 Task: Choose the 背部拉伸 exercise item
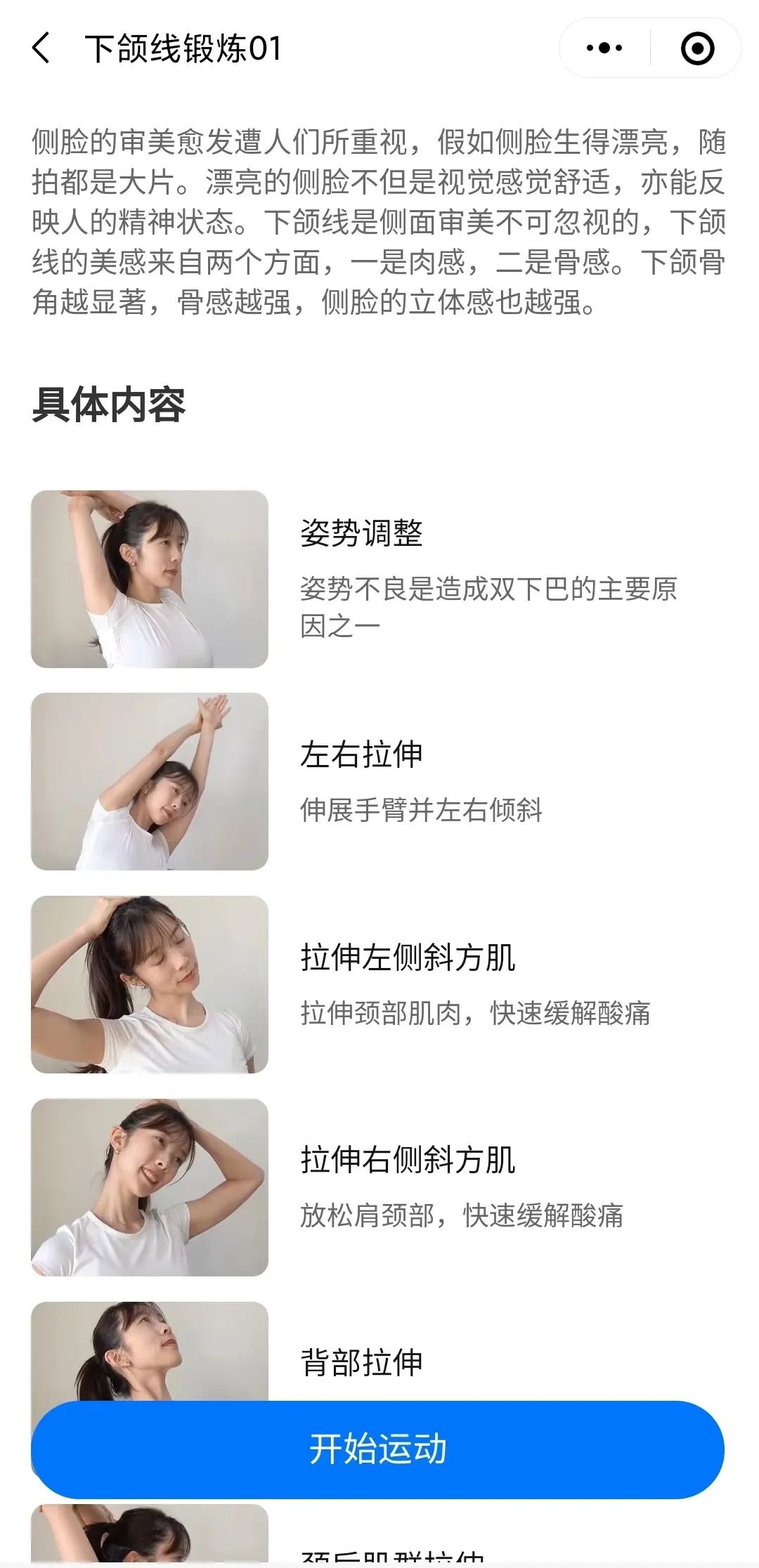pos(361,1363)
